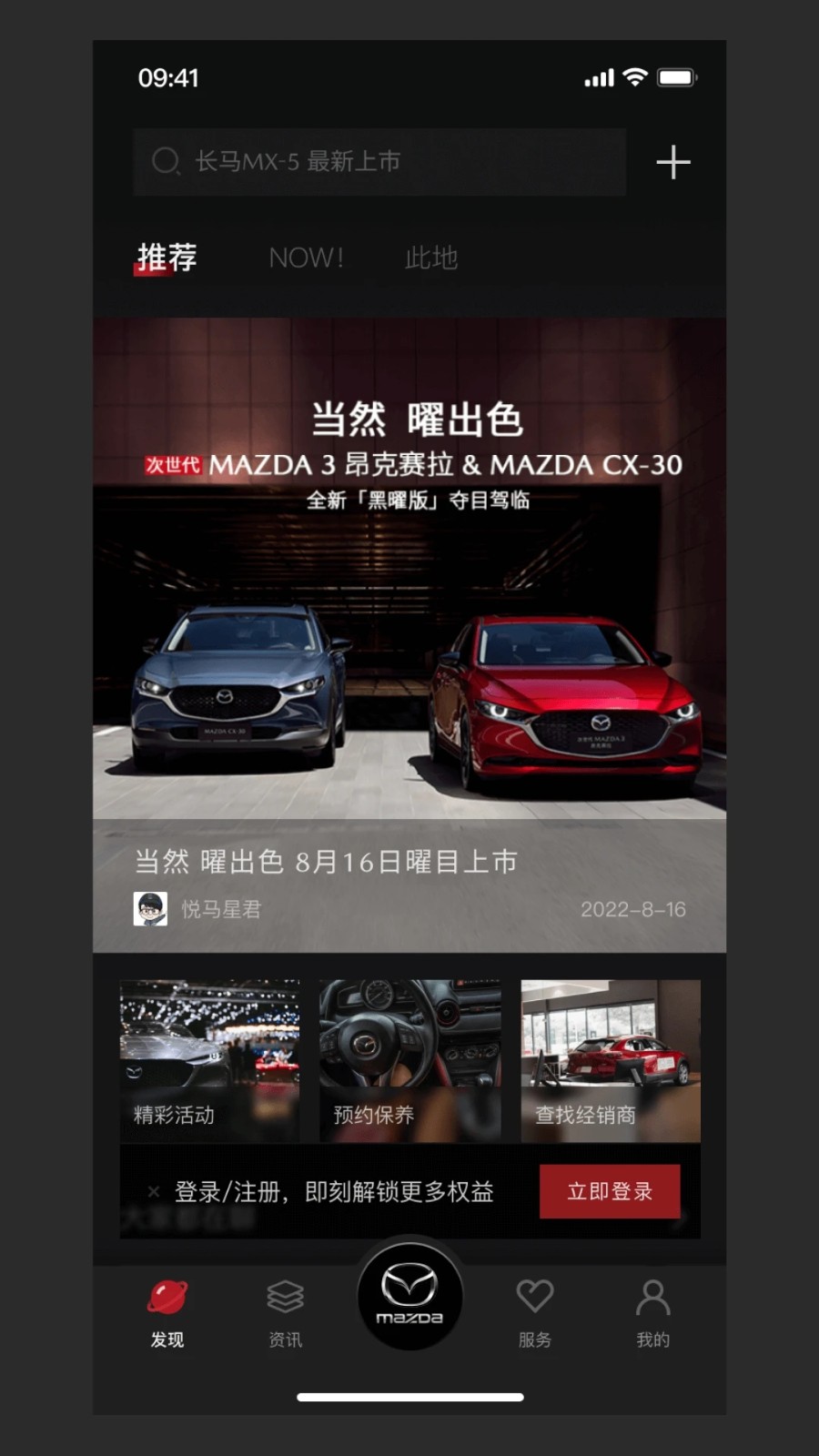Tap the magnifier icon in the search bar
819x1456 pixels.
(165, 162)
